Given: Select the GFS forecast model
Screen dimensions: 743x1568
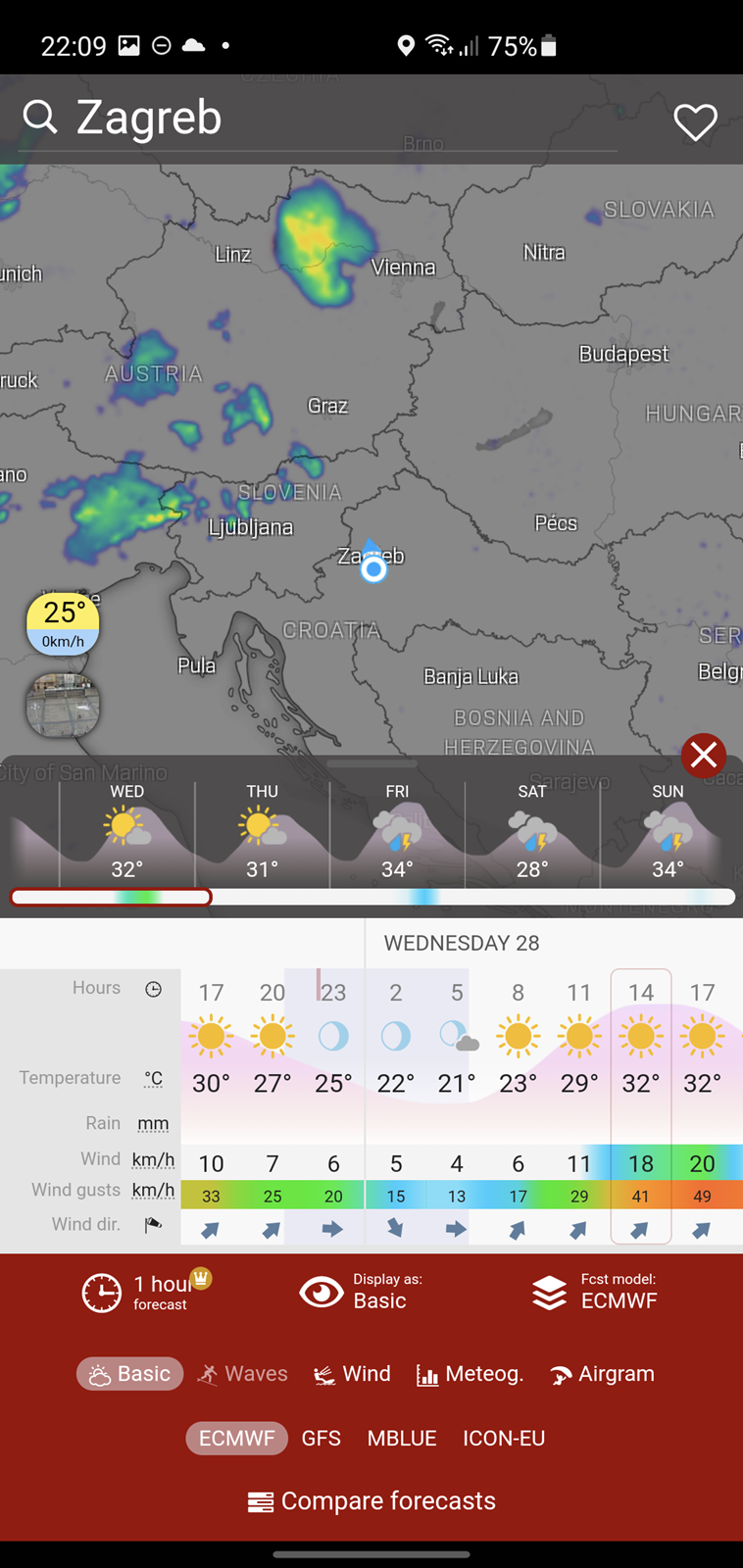Looking at the screenshot, I should point(322,1438).
